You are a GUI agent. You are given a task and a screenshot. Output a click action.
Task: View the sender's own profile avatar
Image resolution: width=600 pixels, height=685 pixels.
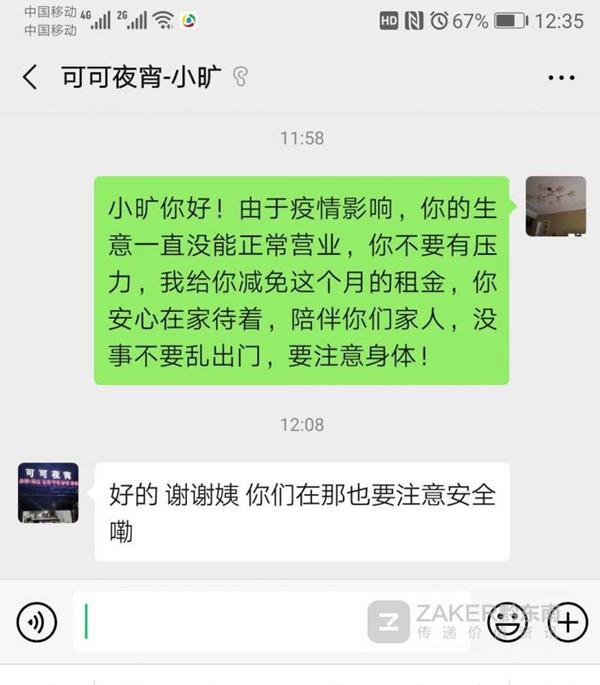[555, 206]
